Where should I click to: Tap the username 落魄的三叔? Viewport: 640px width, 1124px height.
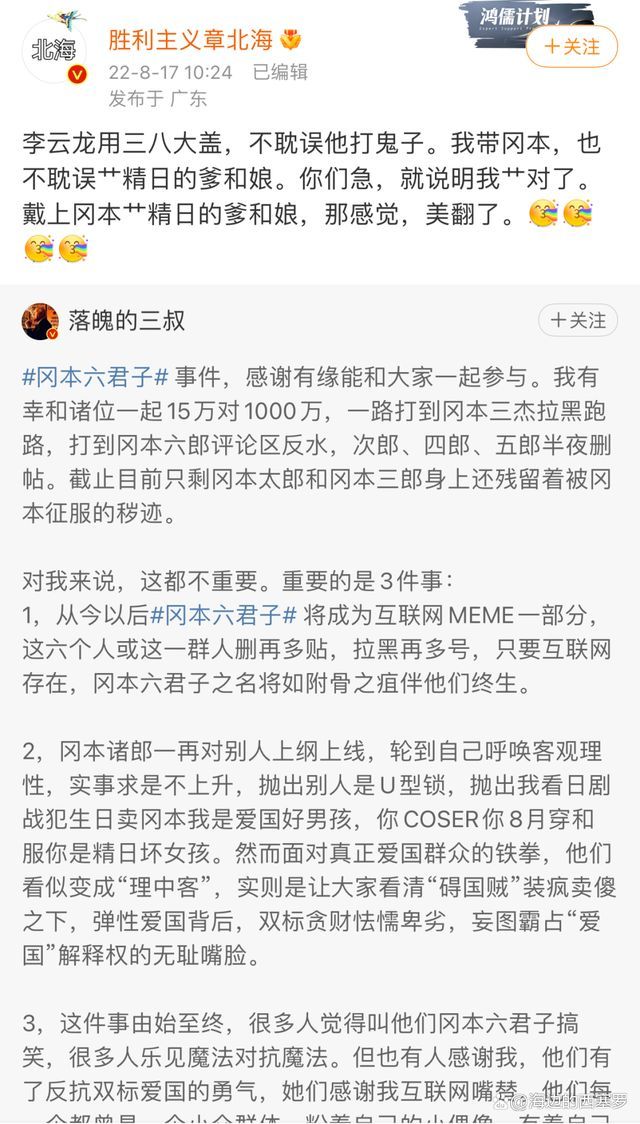coord(126,321)
